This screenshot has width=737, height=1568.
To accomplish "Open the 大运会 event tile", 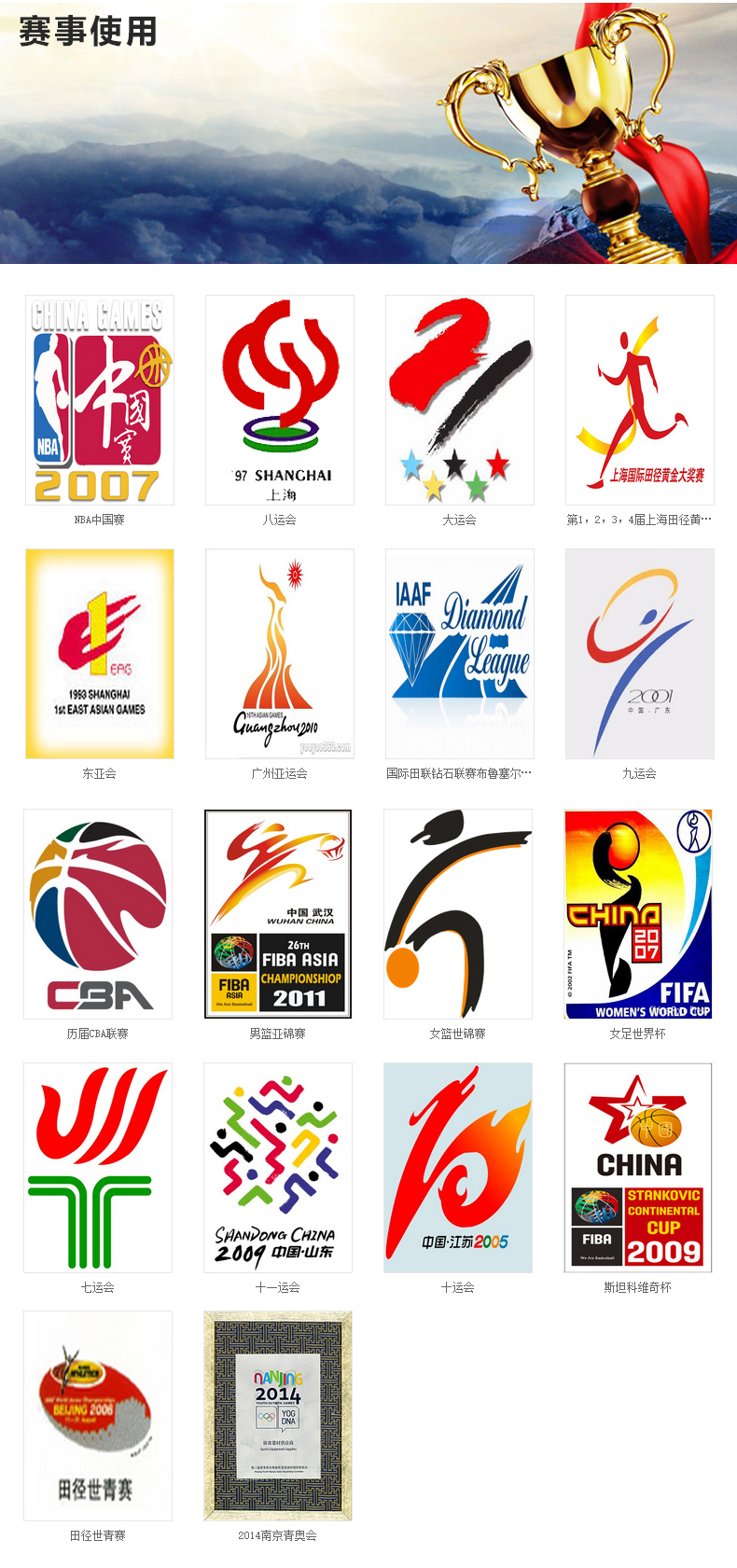I will click(x=459, y=400).
